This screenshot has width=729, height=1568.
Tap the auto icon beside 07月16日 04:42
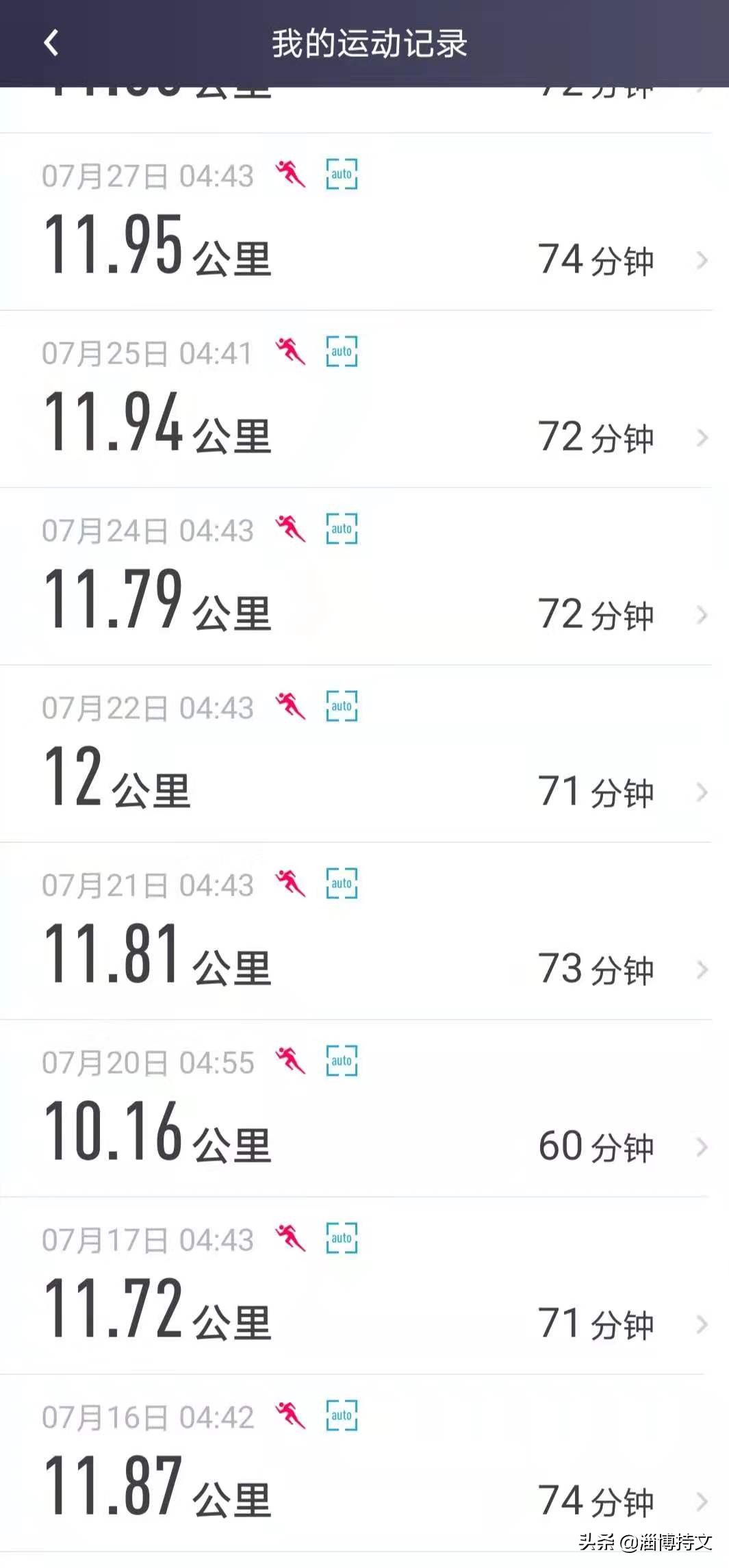pyautogui.click(x=341, y=1415)
